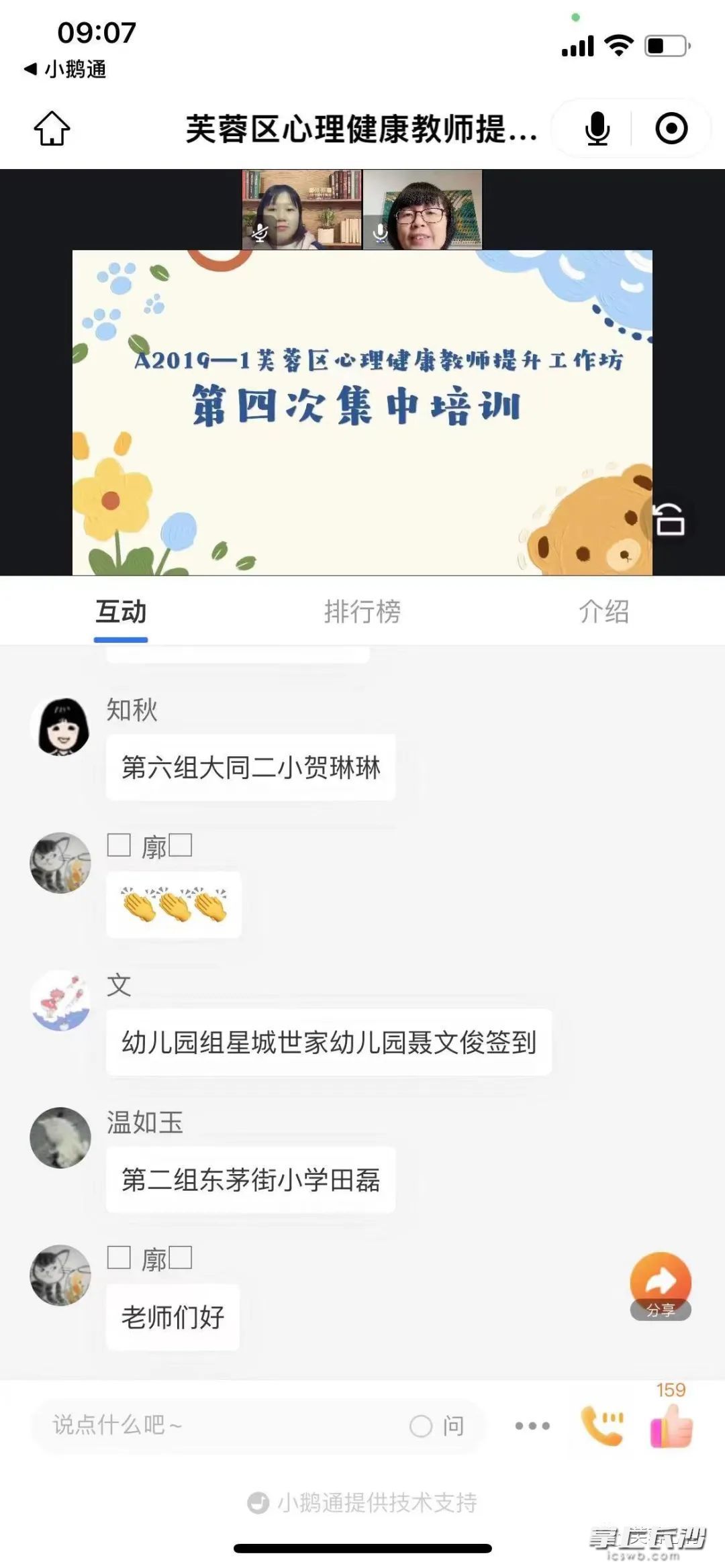Toggle the 问 question option
The width and height of the screenshot is (725, 1568).
click(x=438, y=1426)
